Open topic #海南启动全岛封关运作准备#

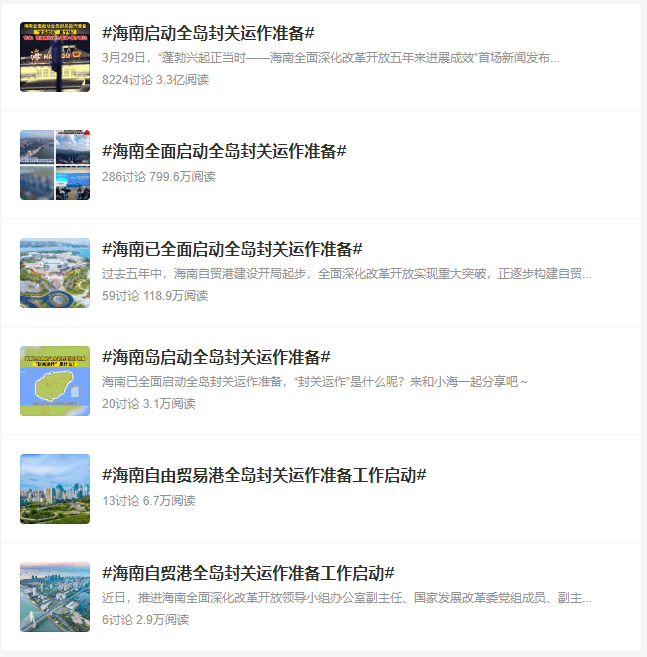pos(208,33)
